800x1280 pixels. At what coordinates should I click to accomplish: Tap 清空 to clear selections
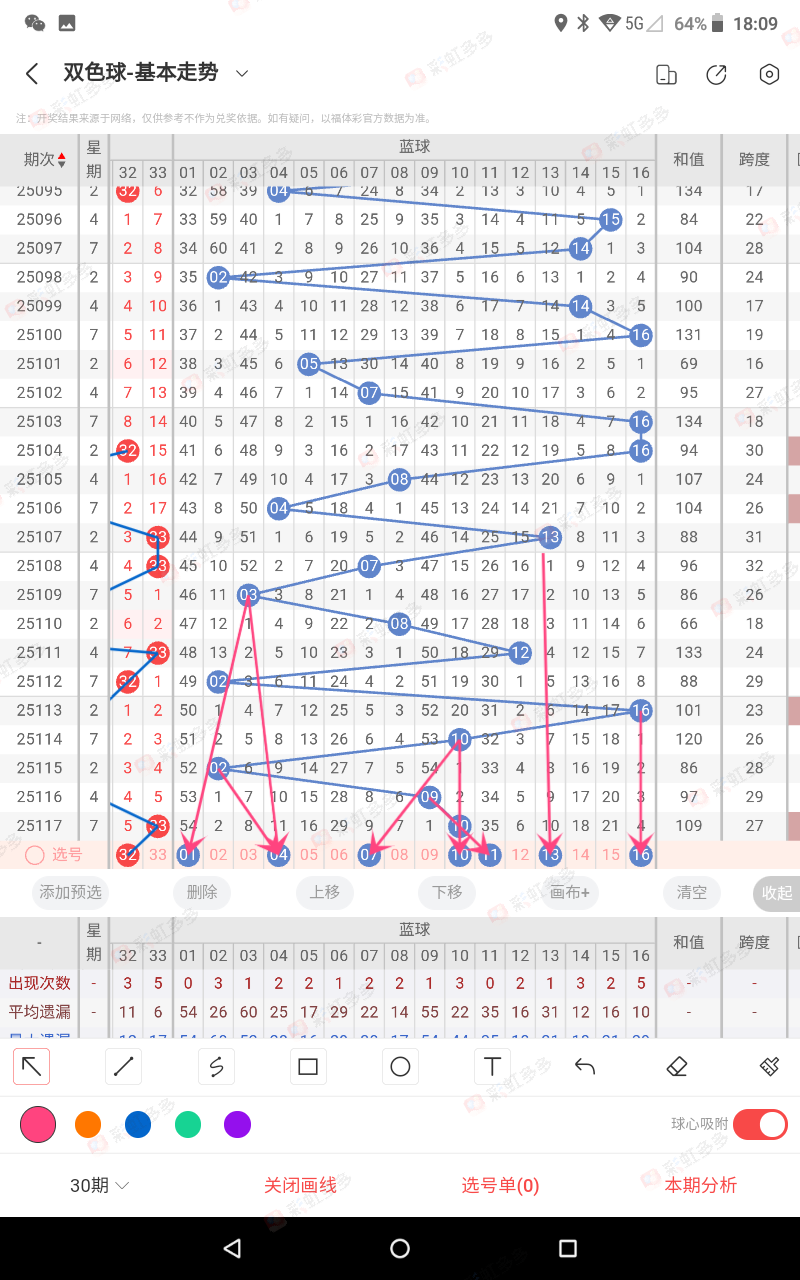[x=692, y=892]
